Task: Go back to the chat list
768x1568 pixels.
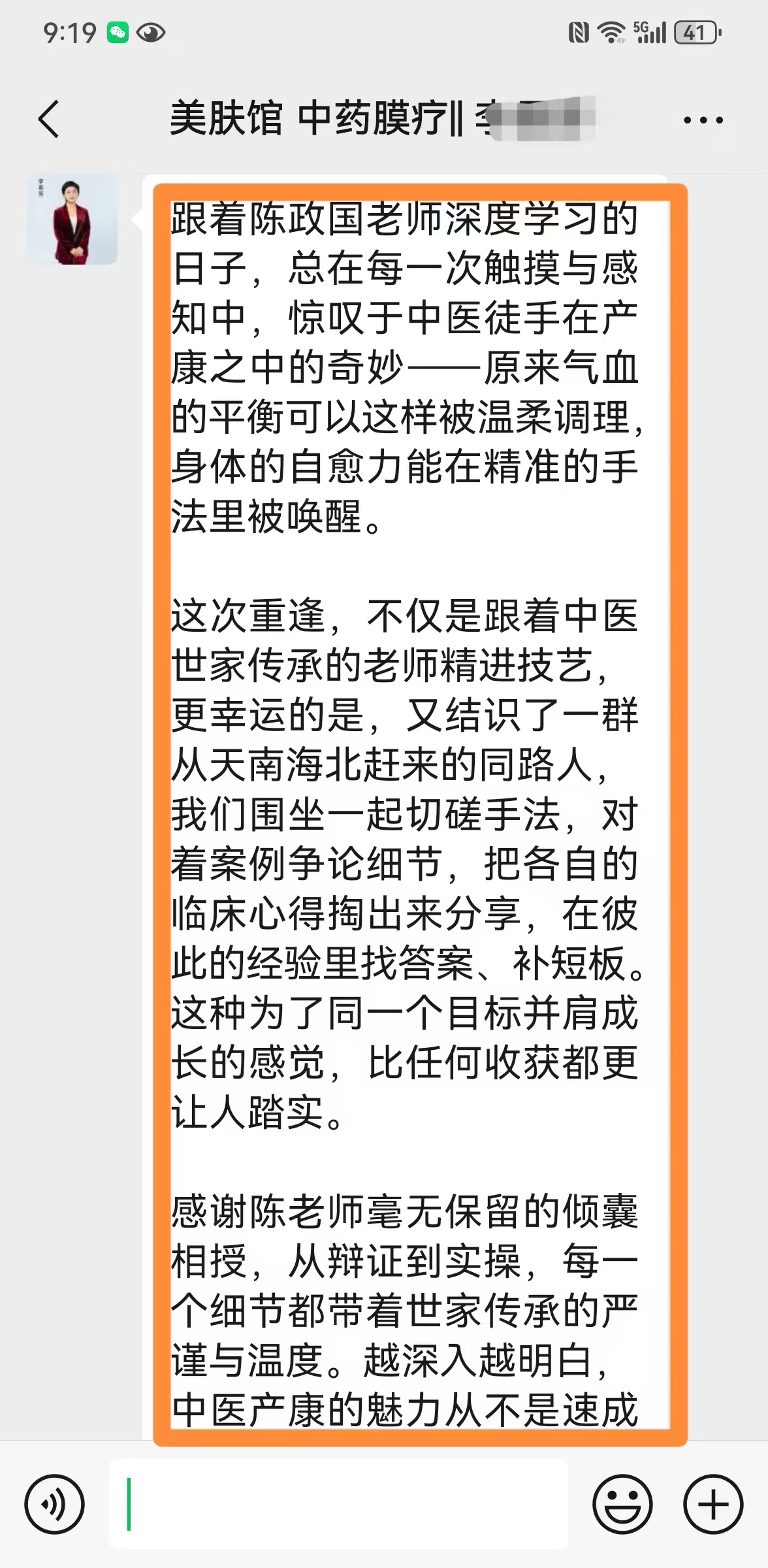Action: click(x=49, y=120)
